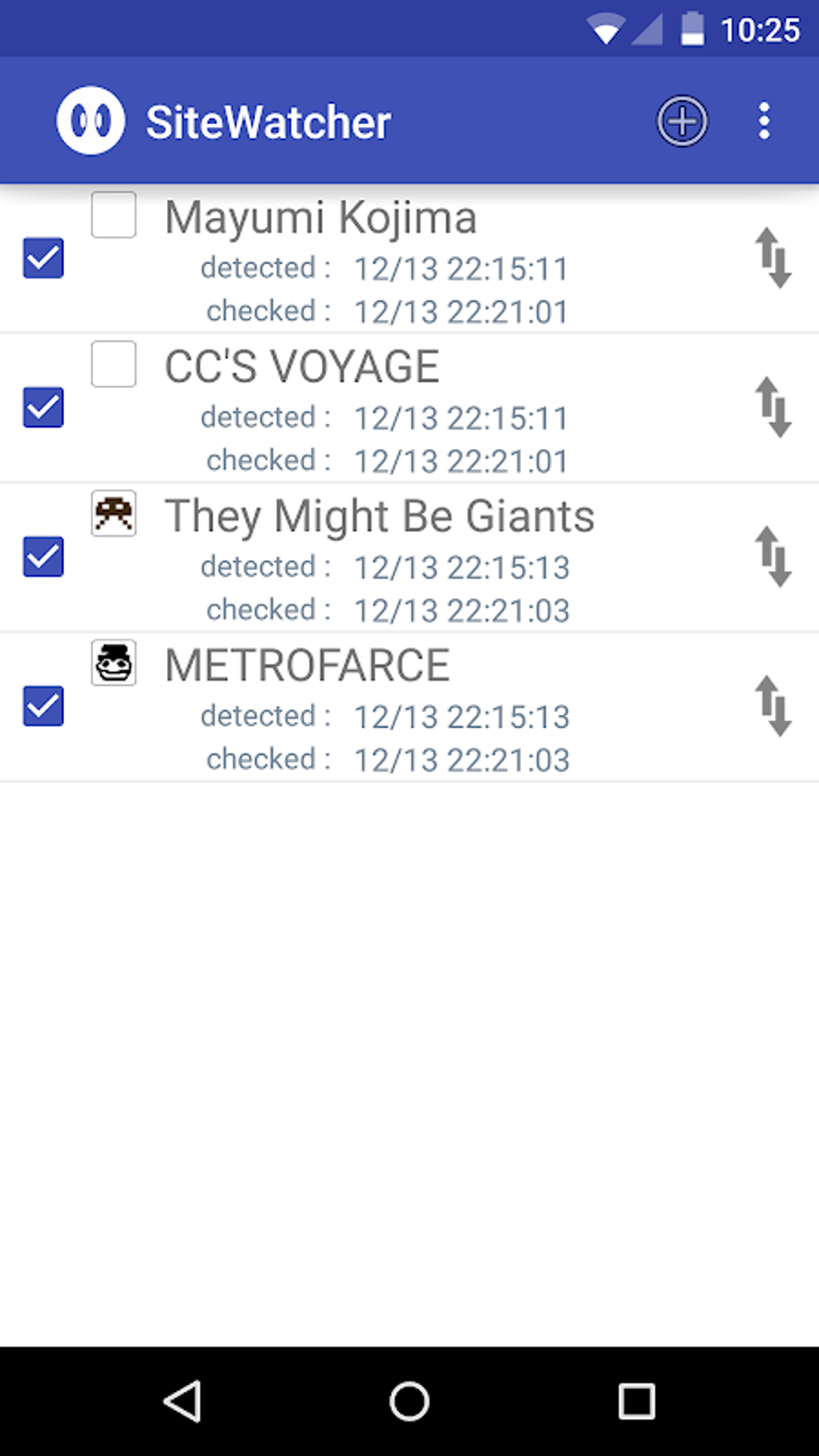Image resolution: width=819 pixels, height=1456 pixels.
Task: Uncheck the They Might Be Giants checkbox
Action: 43,557
